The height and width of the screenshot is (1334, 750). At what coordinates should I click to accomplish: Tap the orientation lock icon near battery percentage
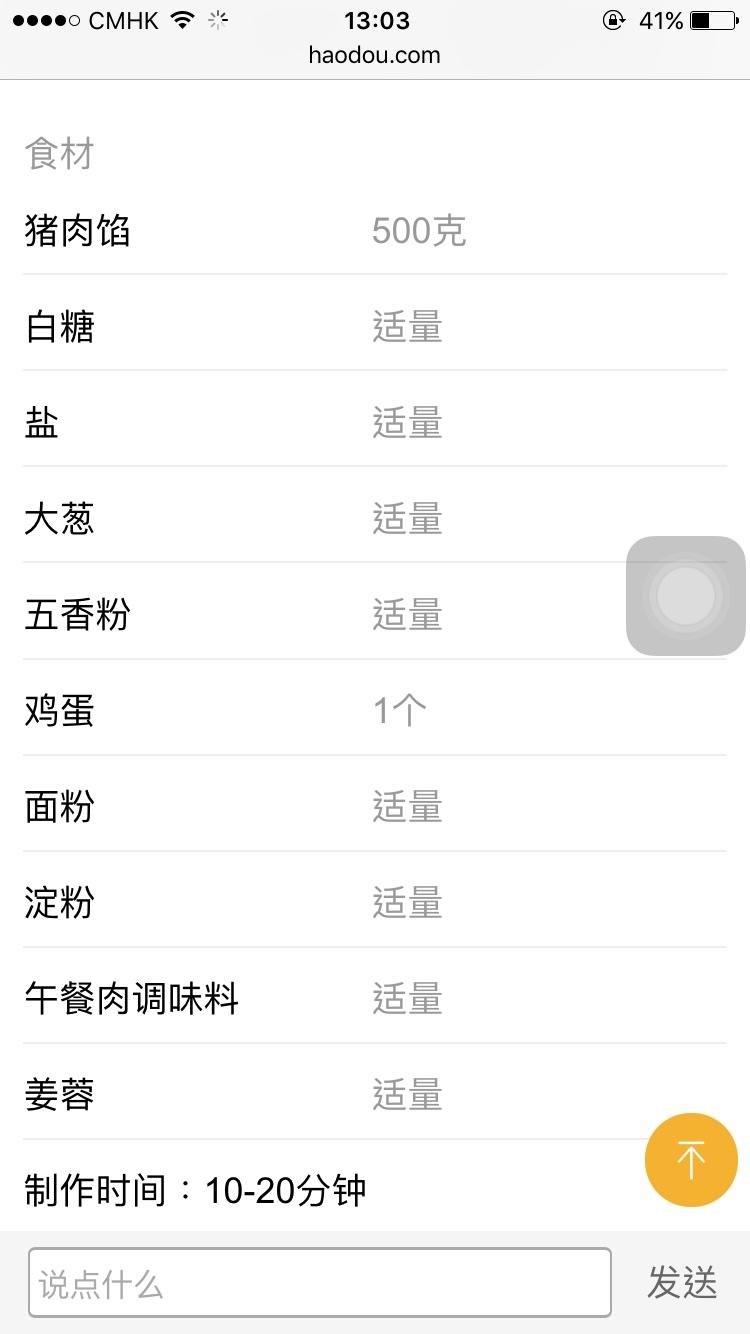click(614, 18)
